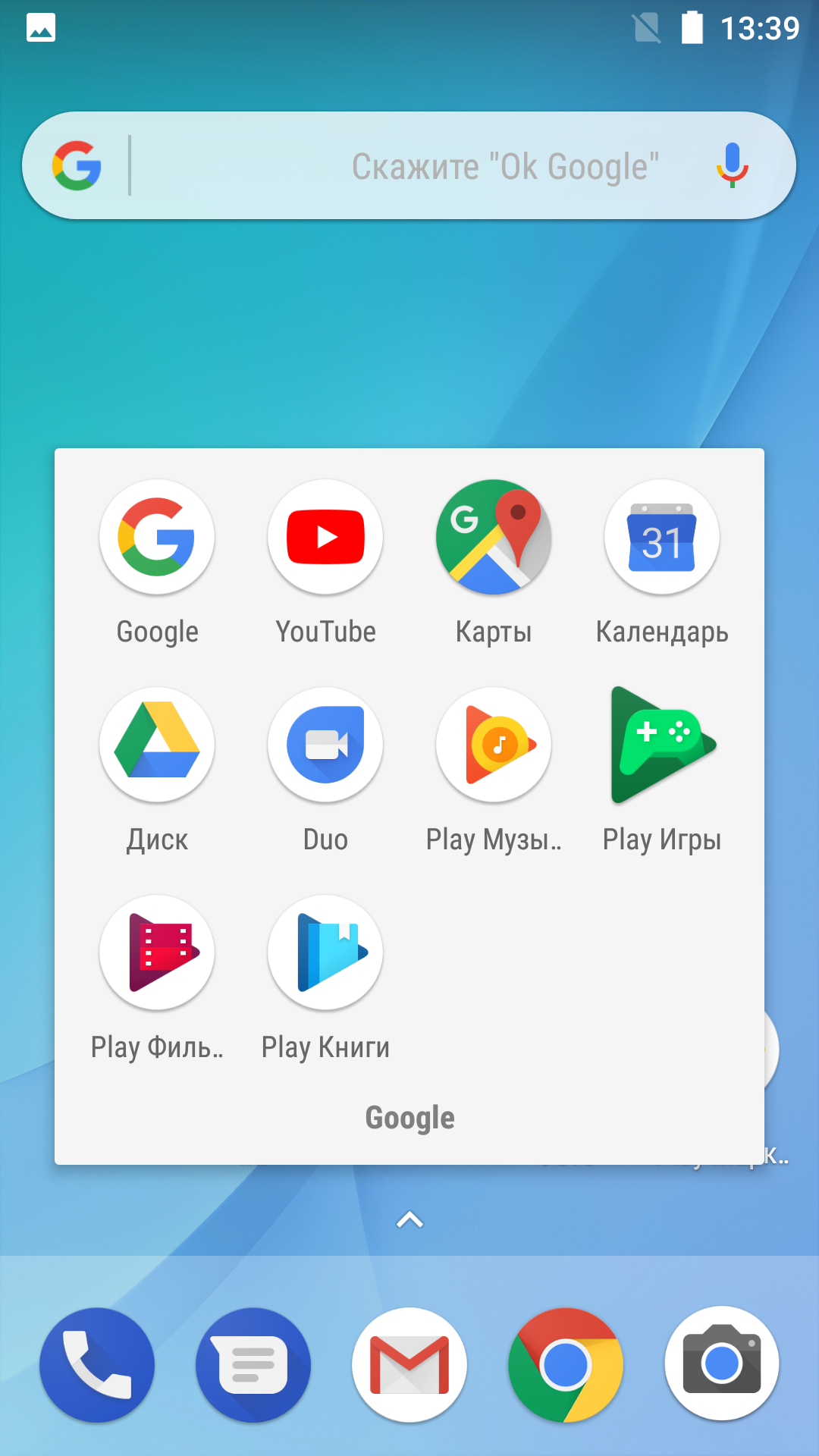Image resolution: width=819 pixels, height=1456 pixels.
Task: Expand the app drawer with the up arrow
Action: tap(409, 1219)
